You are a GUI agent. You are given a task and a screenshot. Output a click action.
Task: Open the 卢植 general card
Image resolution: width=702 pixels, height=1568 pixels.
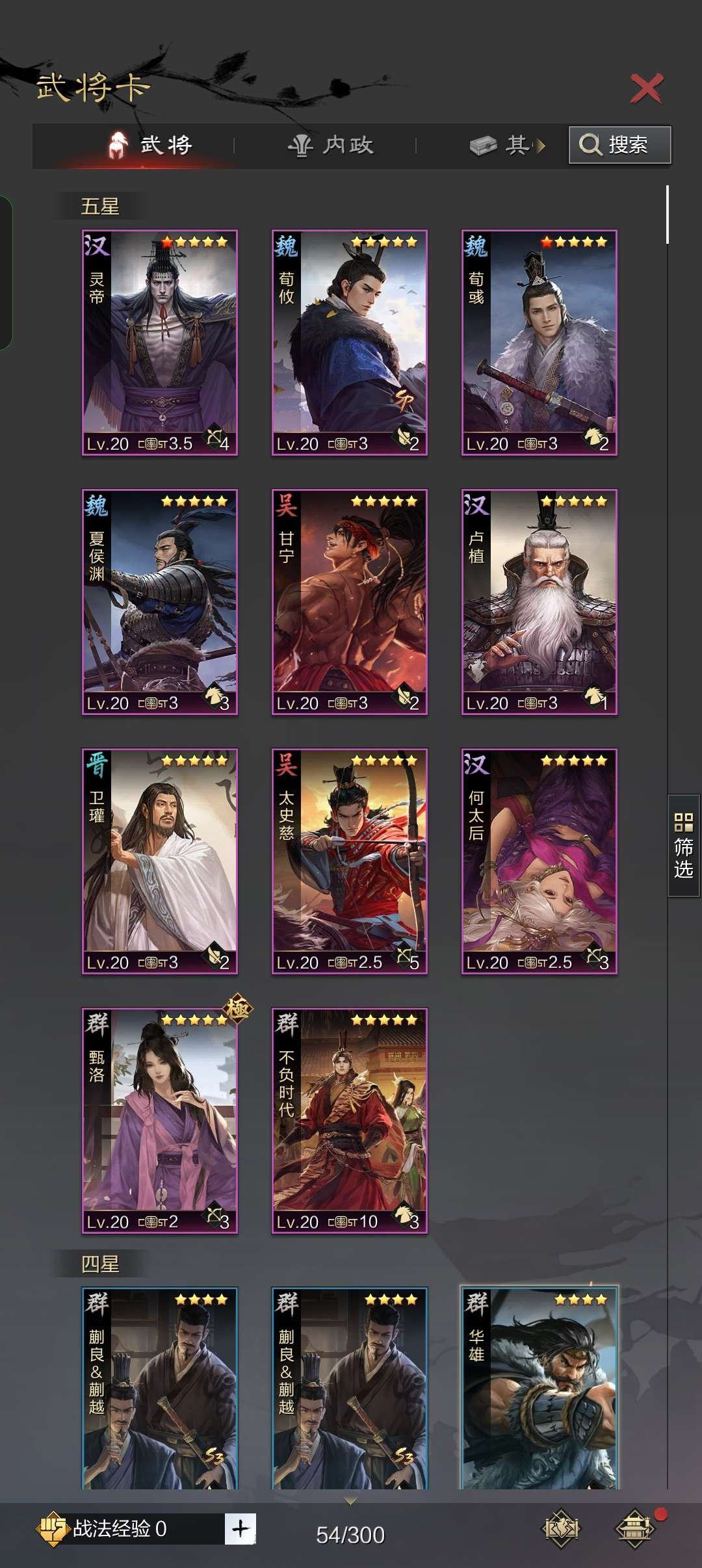point(539,602)
